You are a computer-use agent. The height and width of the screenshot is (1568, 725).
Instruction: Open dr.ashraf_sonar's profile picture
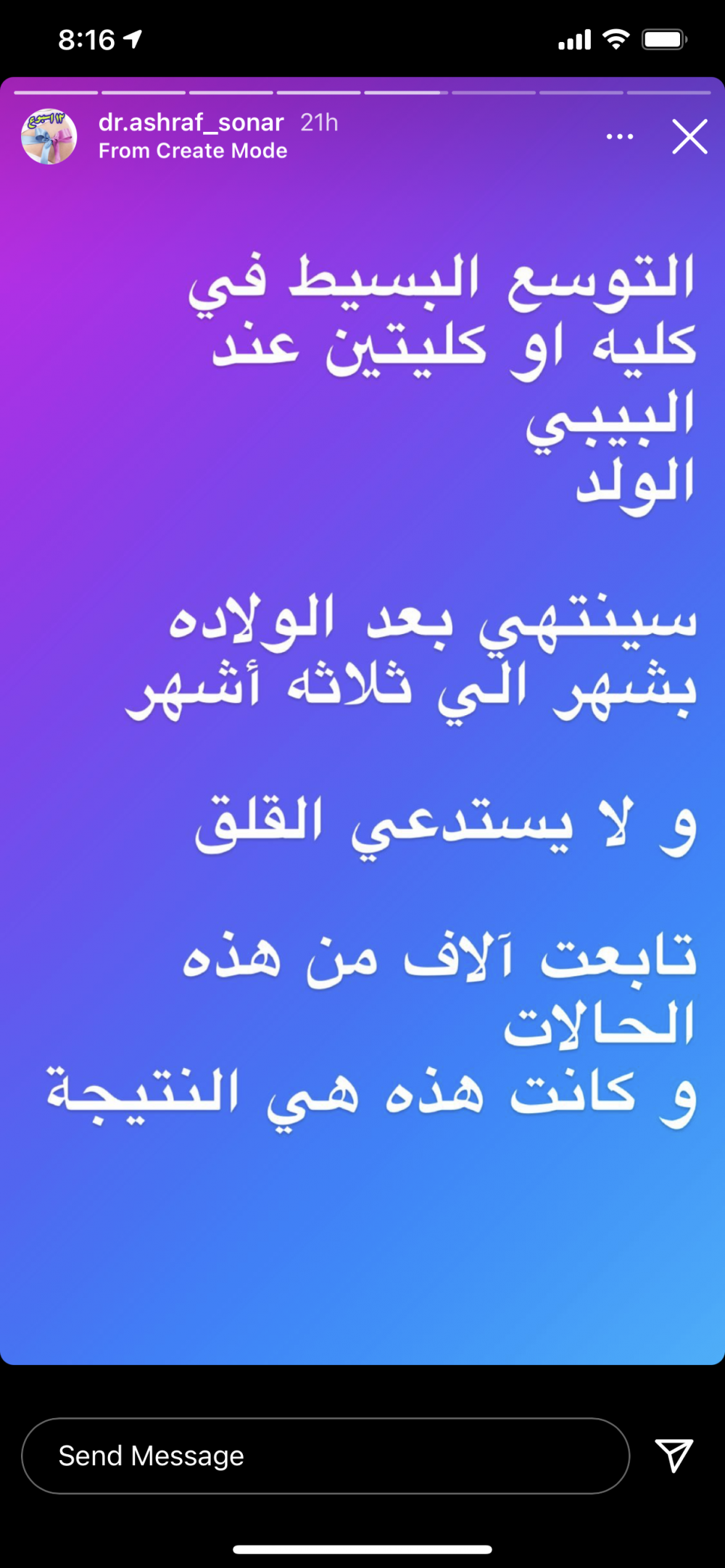pos(49,136)
